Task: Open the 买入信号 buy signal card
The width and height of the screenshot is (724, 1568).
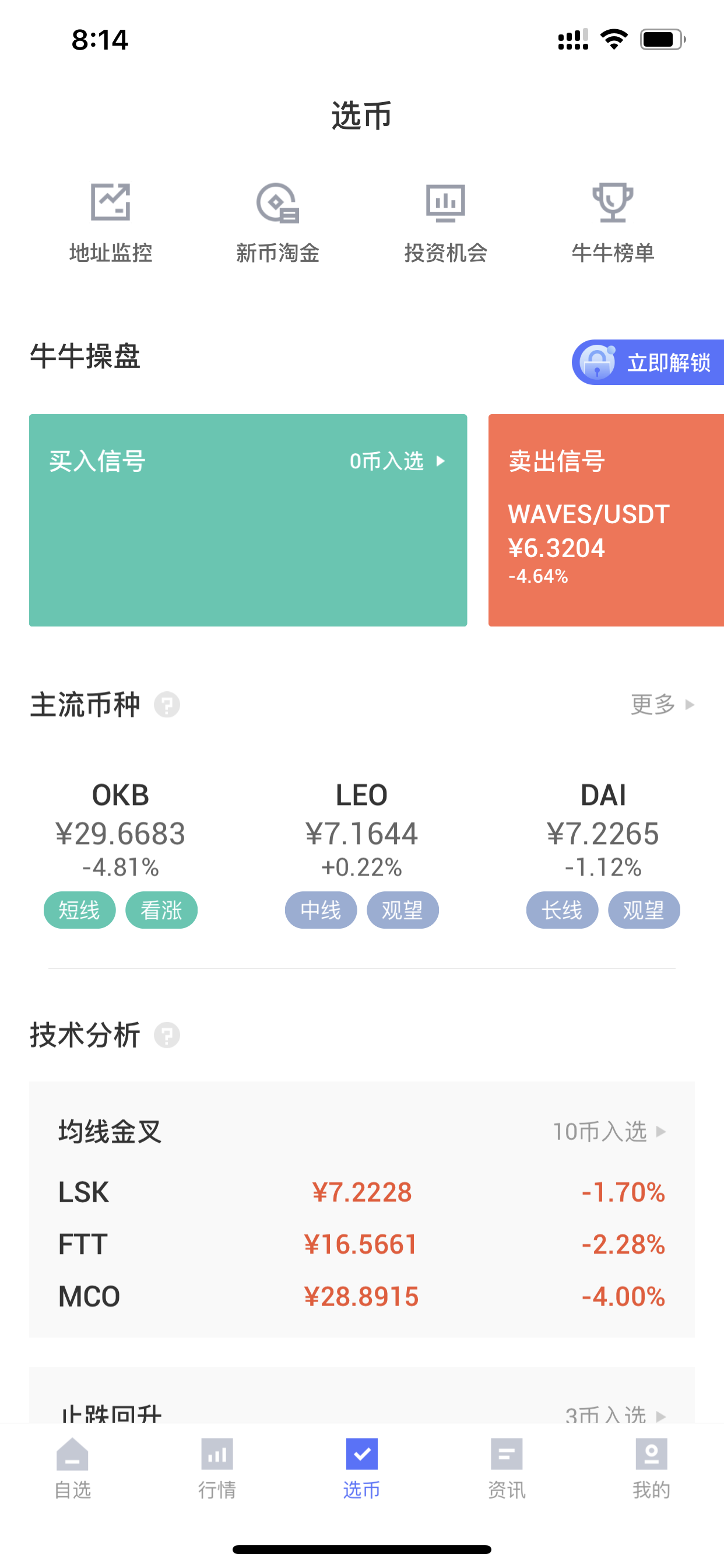Action: [248, 520]
